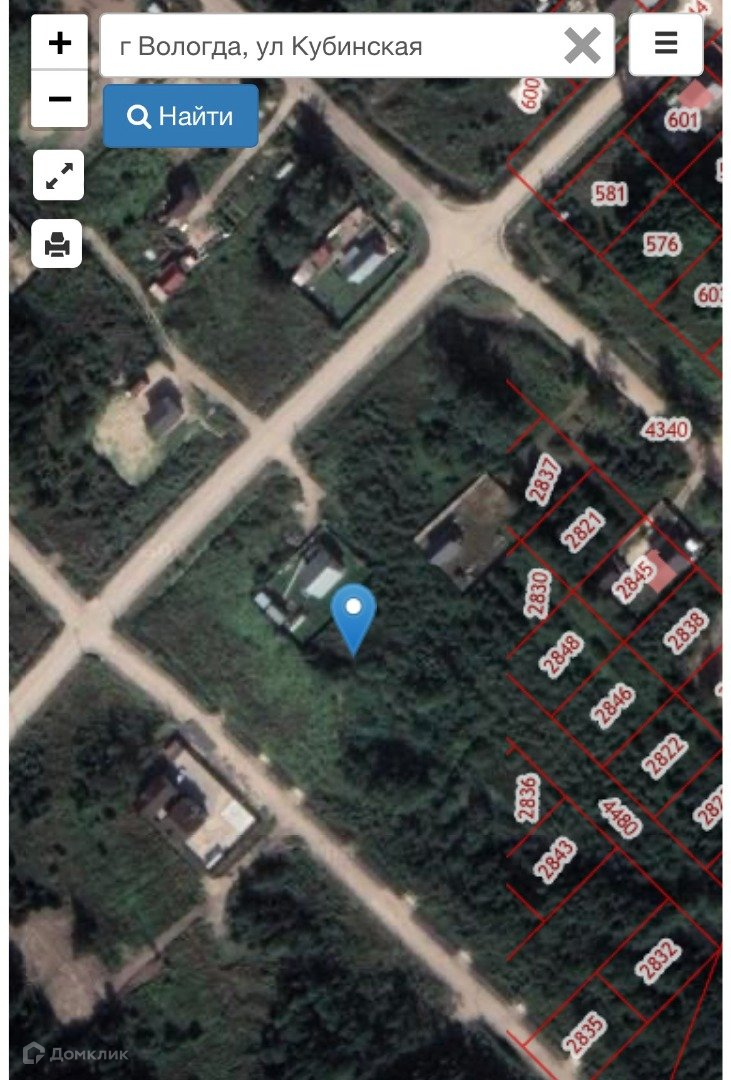Expand the map to fullscreen
Viewport: 731px width, 1080px height.
click(58, 176)
